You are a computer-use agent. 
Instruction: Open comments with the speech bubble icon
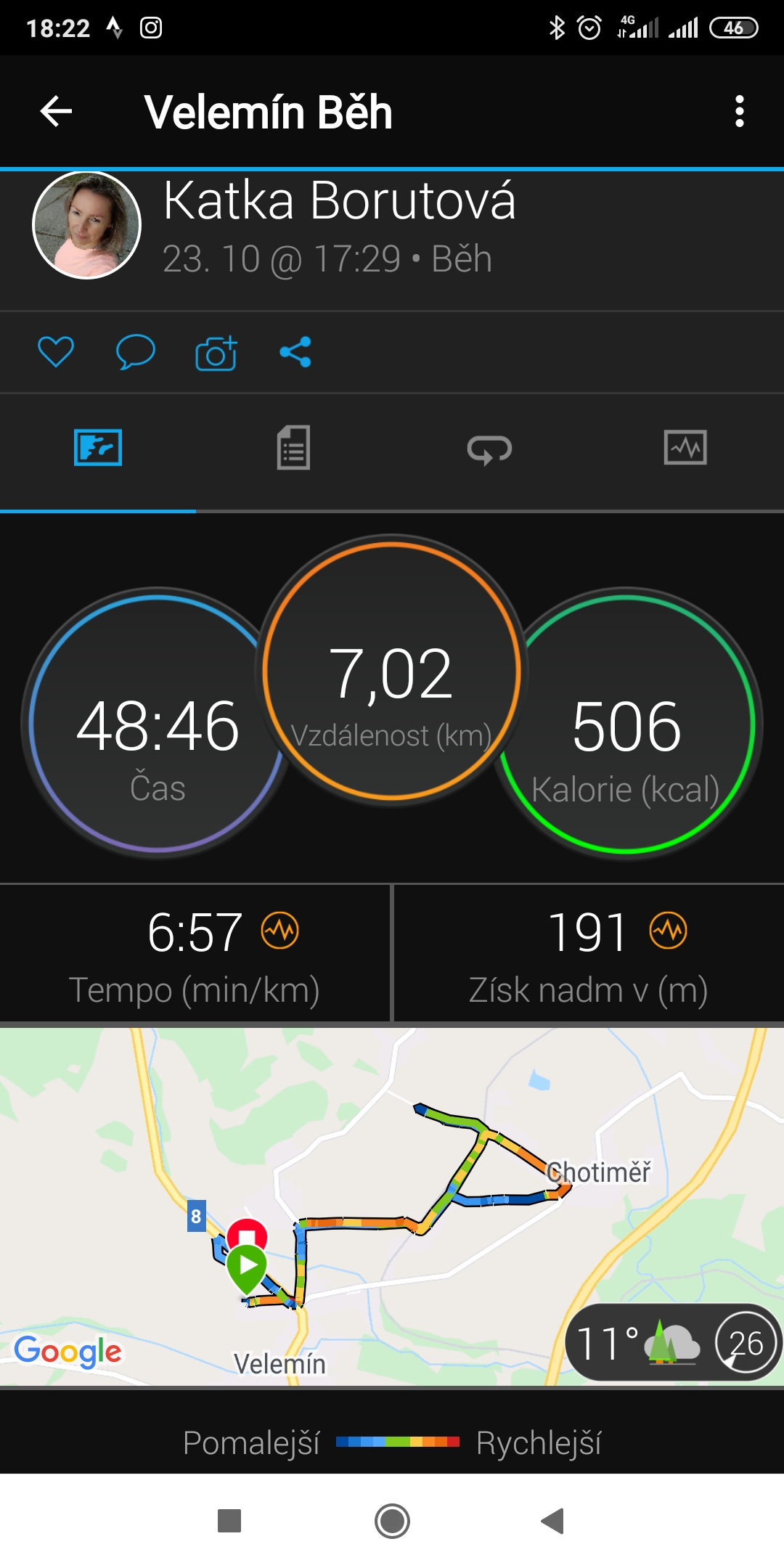point(136,352)
